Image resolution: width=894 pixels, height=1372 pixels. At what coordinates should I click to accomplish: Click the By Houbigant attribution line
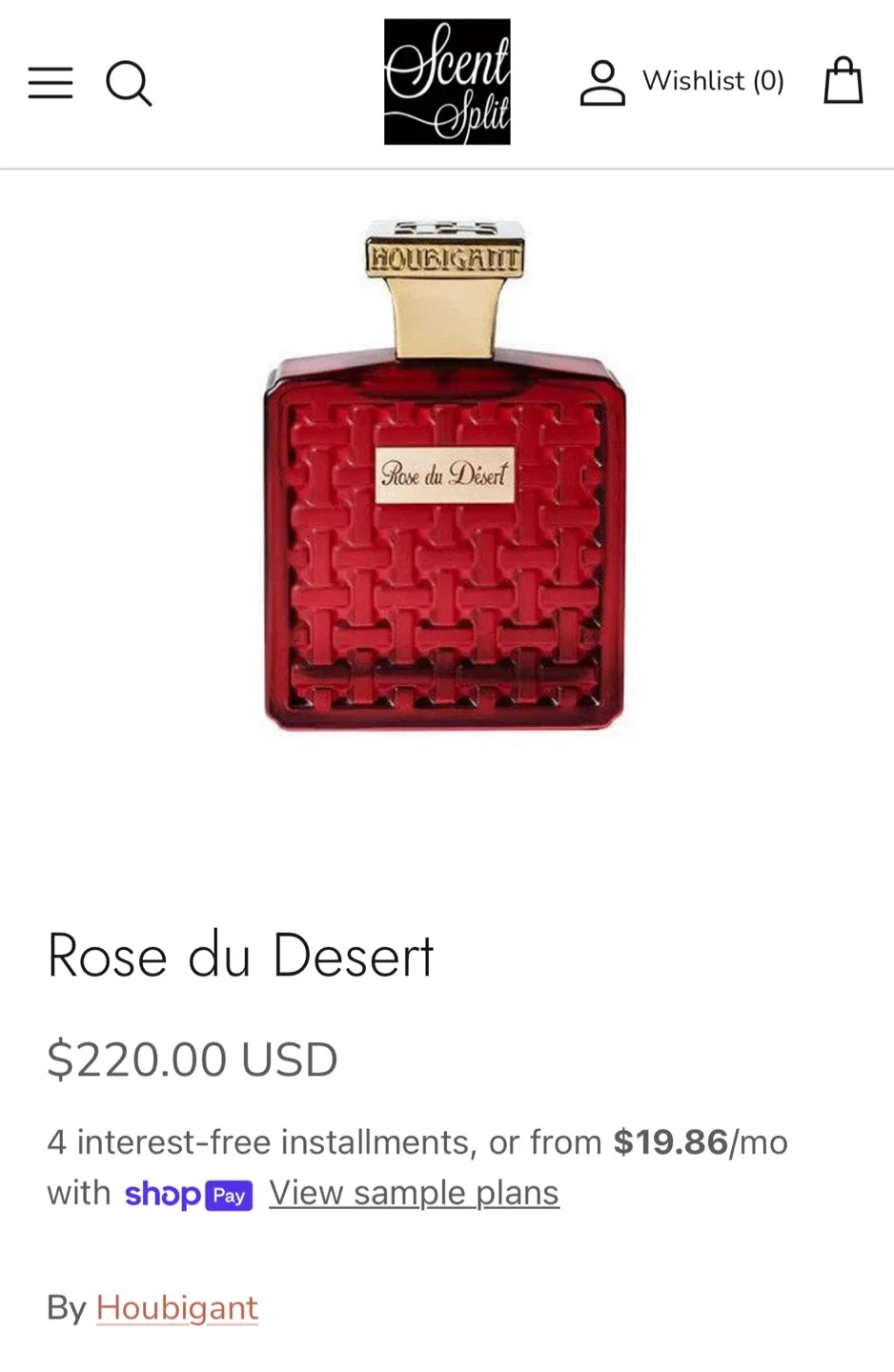coord(152,1307)
